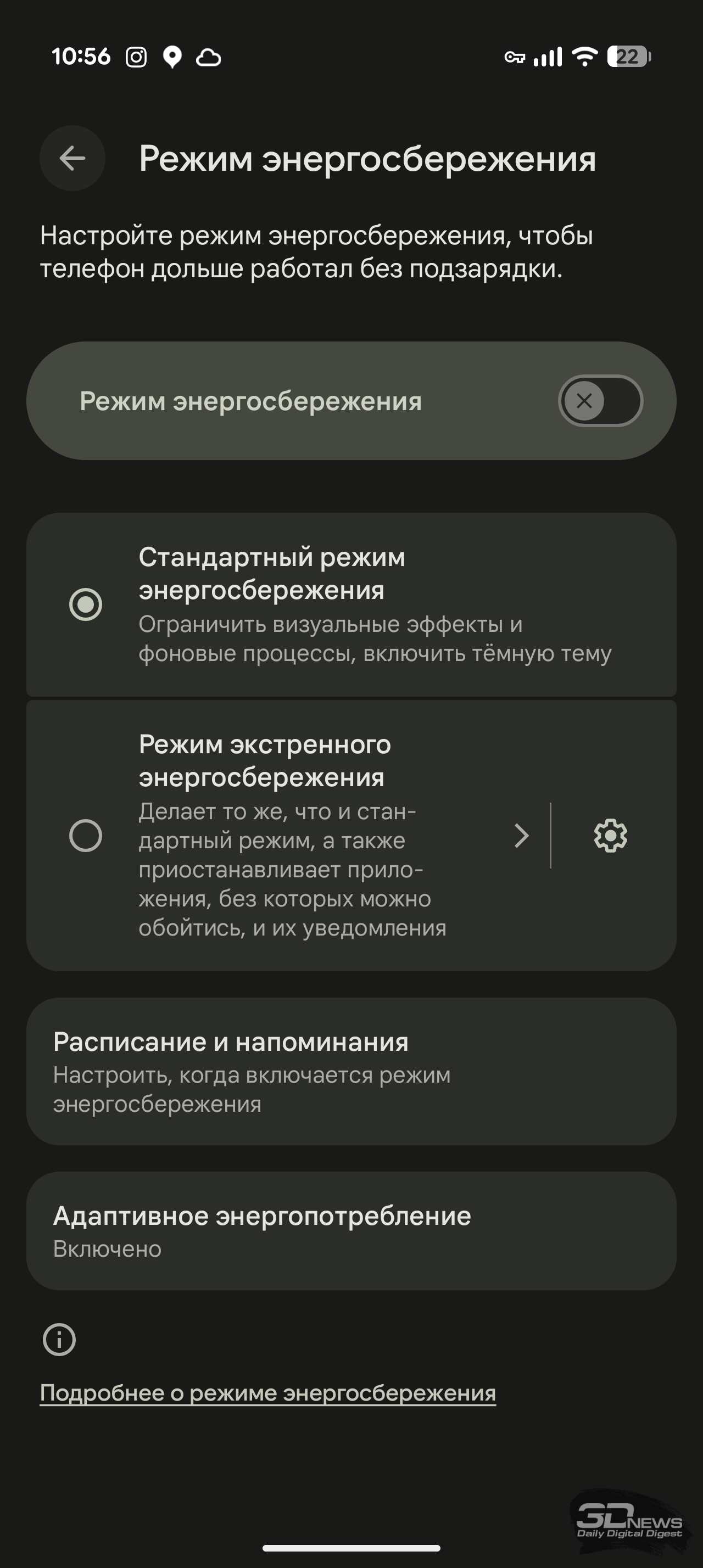The image size is (703, 1568).
Task: Go back using the arrow button
Action: click(72, 158)
